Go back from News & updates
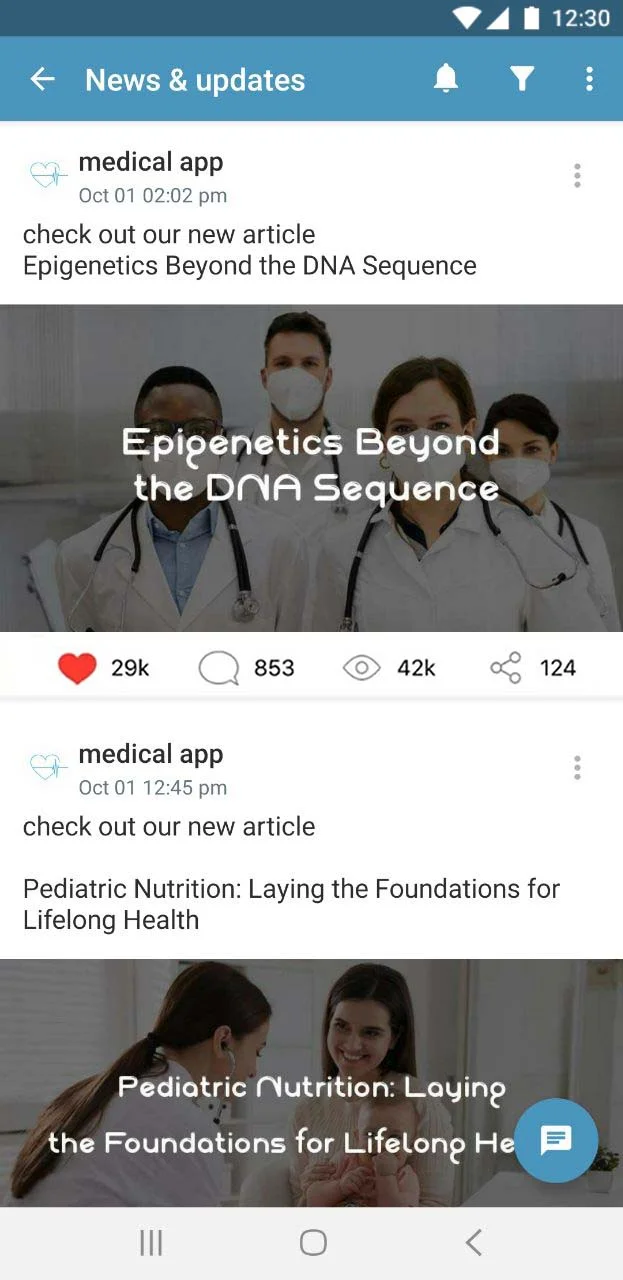 42,80
